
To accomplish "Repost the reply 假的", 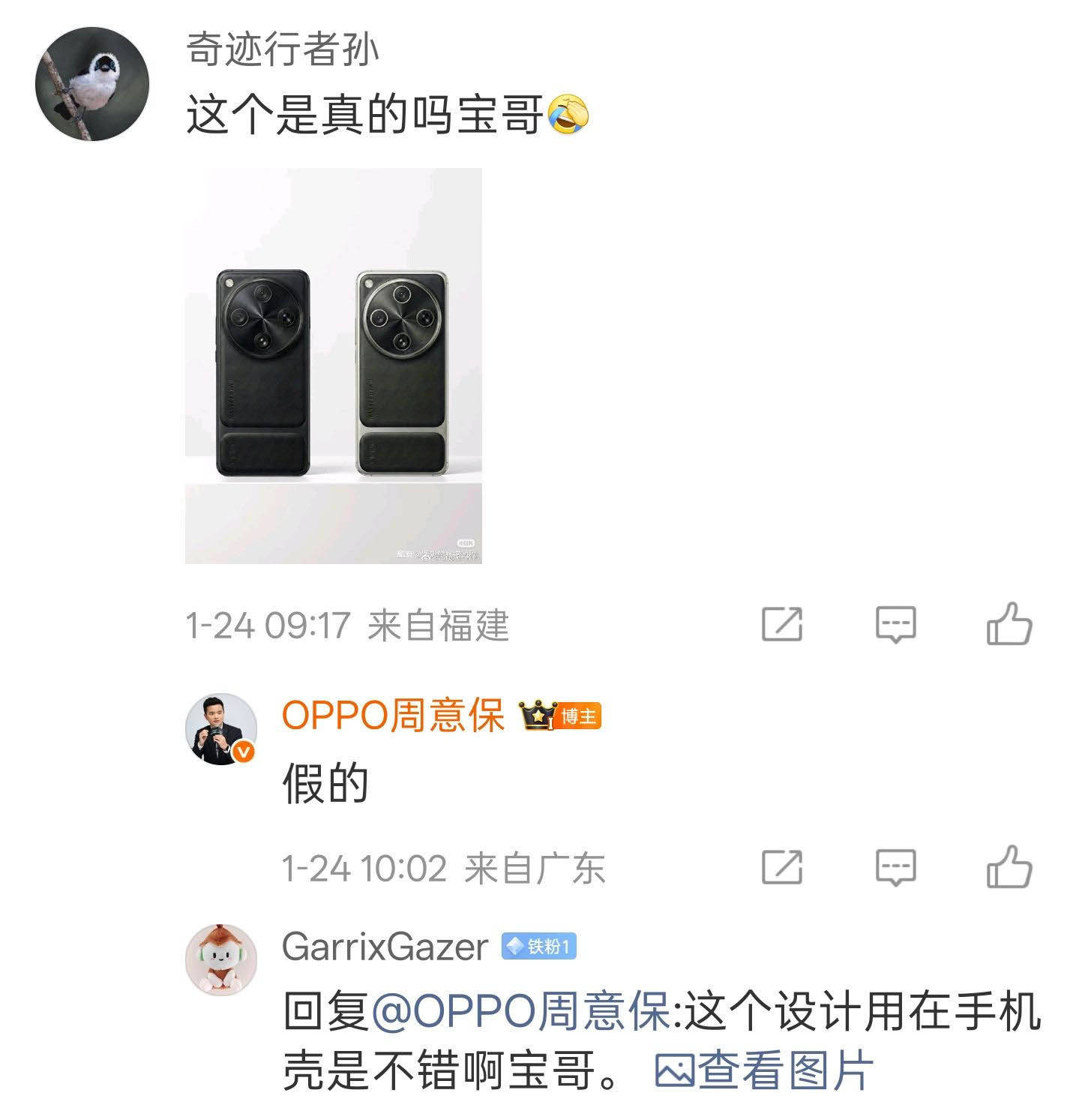I will pos(781,867).
